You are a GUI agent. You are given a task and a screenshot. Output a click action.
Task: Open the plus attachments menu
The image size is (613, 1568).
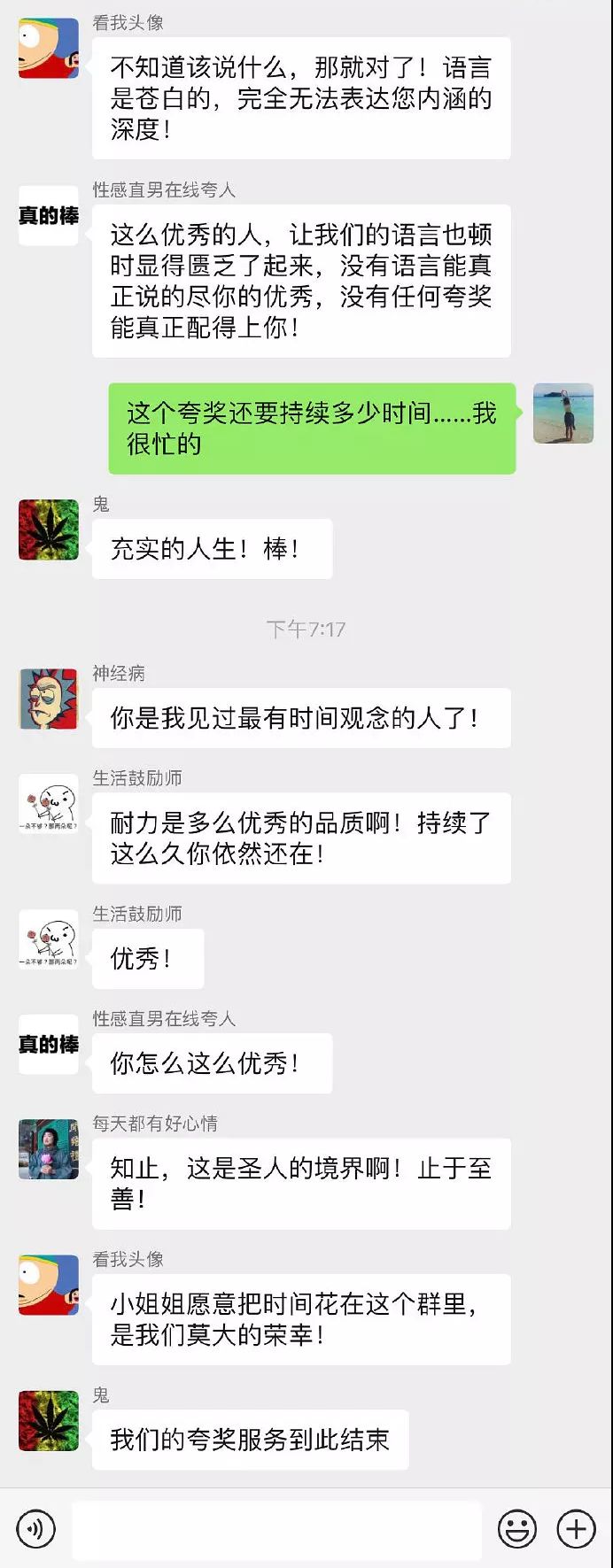click(x=576, y=1529)
